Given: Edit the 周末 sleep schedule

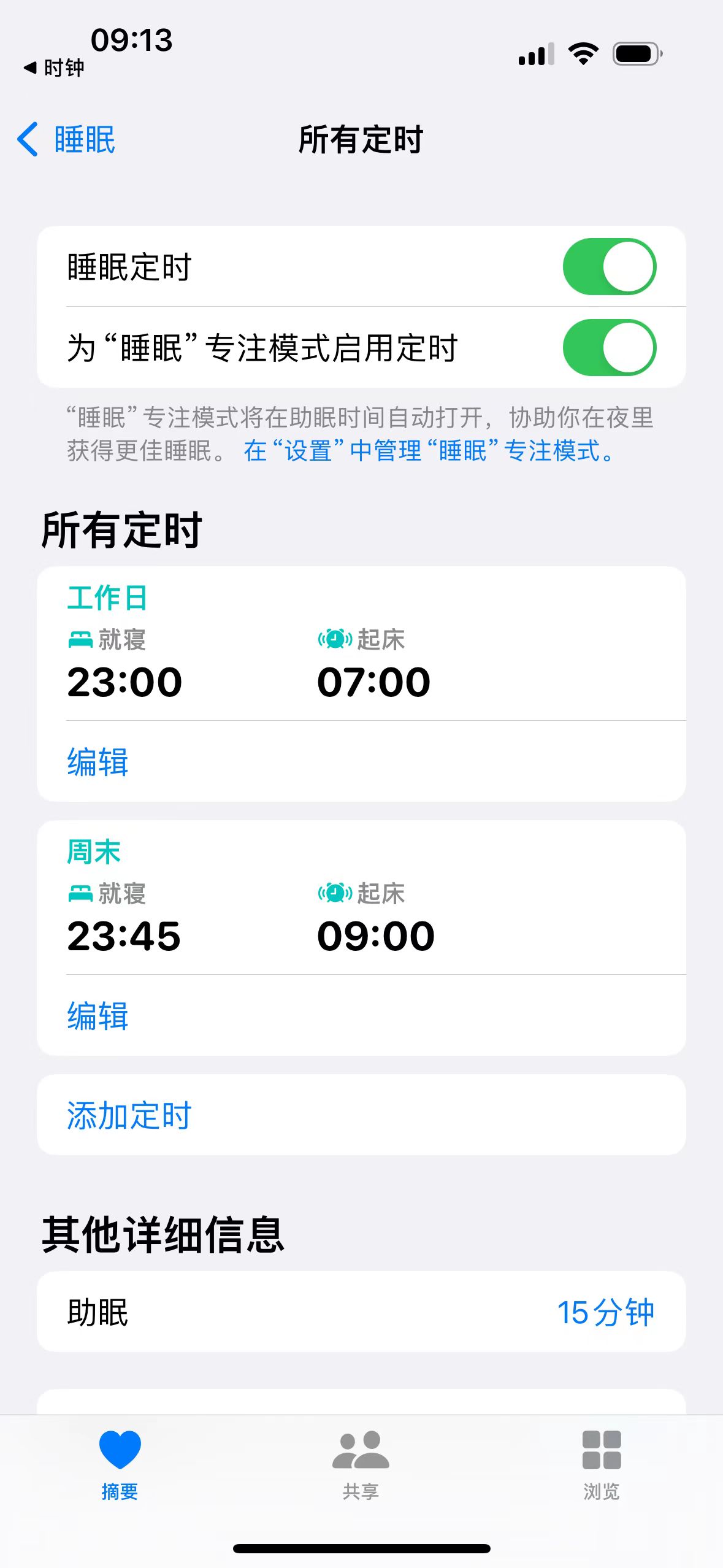Looking at the screenshot, I should 98,1016.
